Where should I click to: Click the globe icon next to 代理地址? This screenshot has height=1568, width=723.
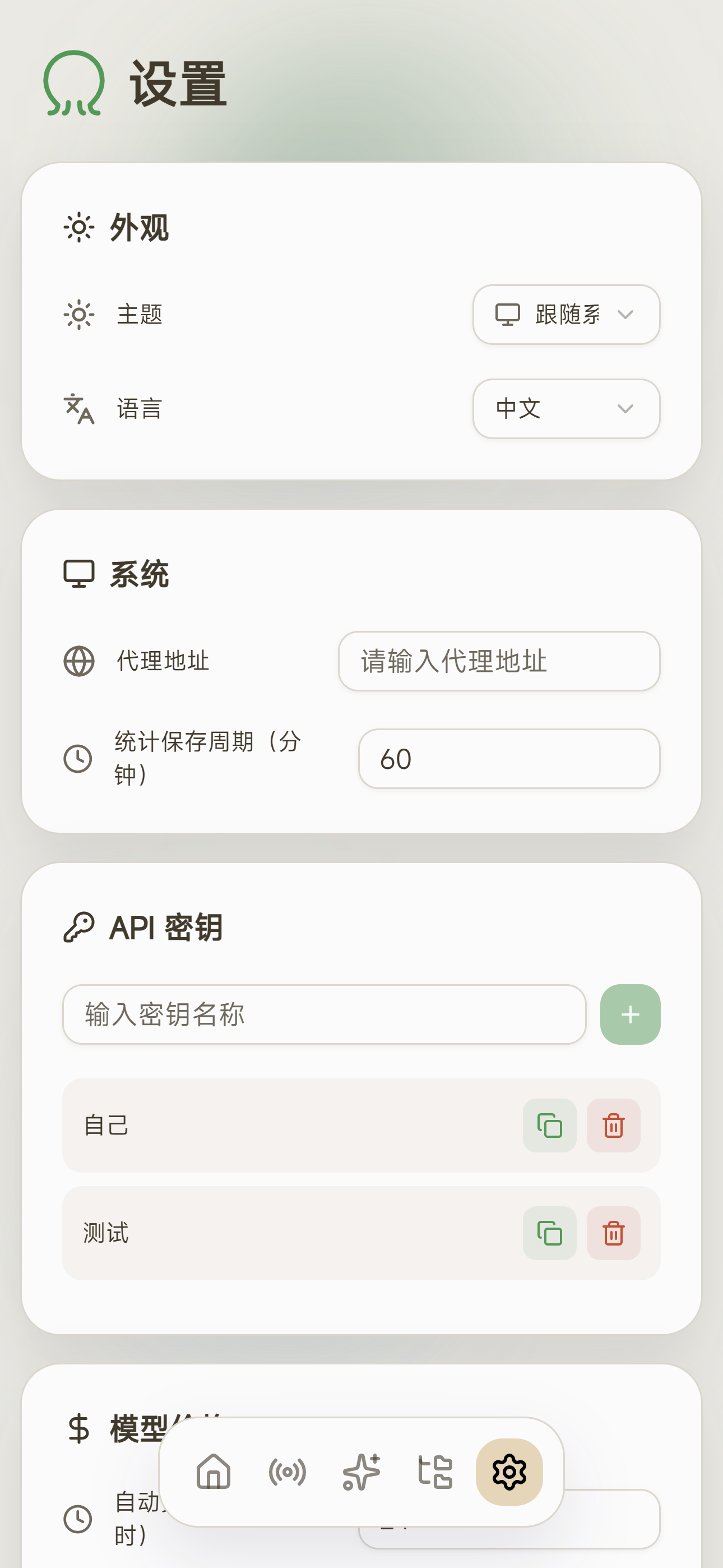tap(78, 662)
